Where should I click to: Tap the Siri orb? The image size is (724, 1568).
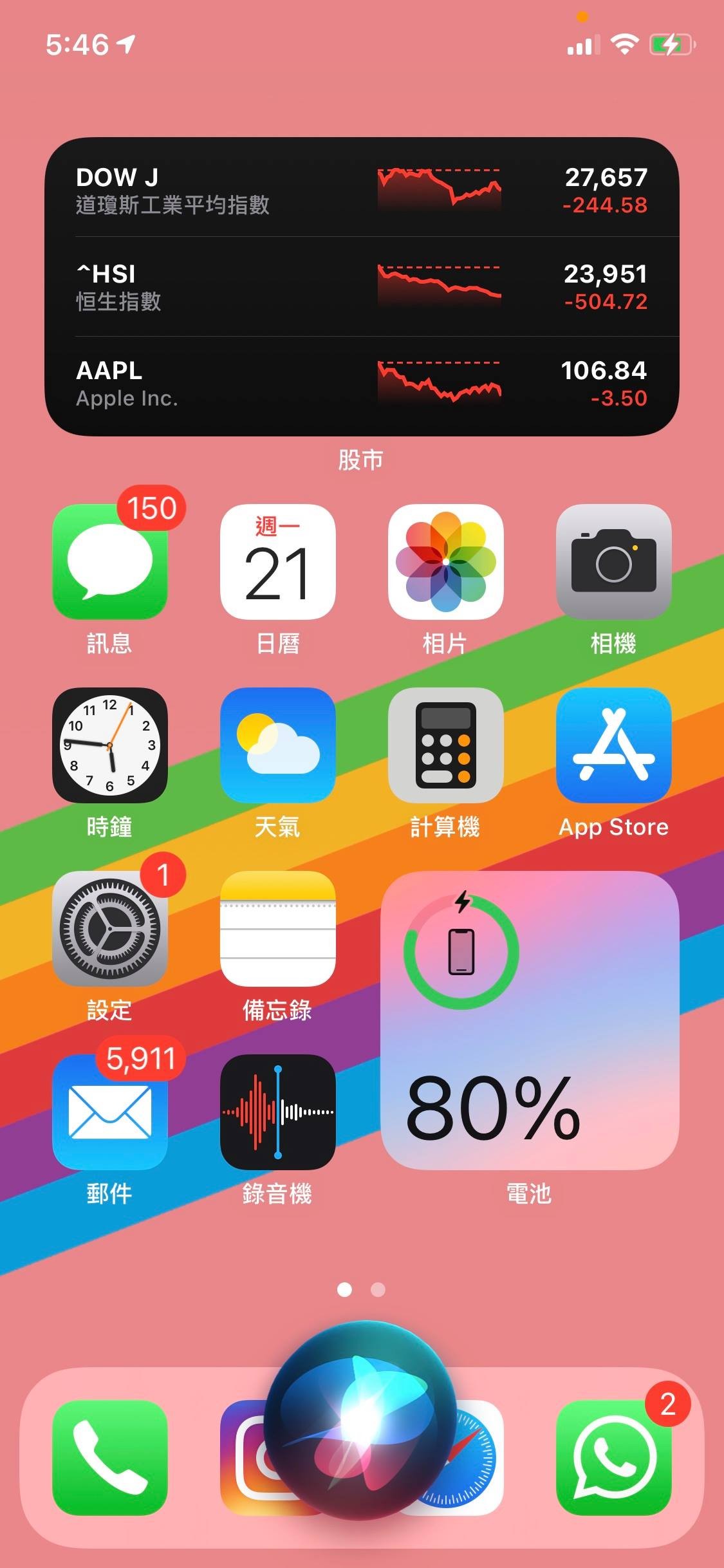pyautogui.click(x=360, y=1419)
